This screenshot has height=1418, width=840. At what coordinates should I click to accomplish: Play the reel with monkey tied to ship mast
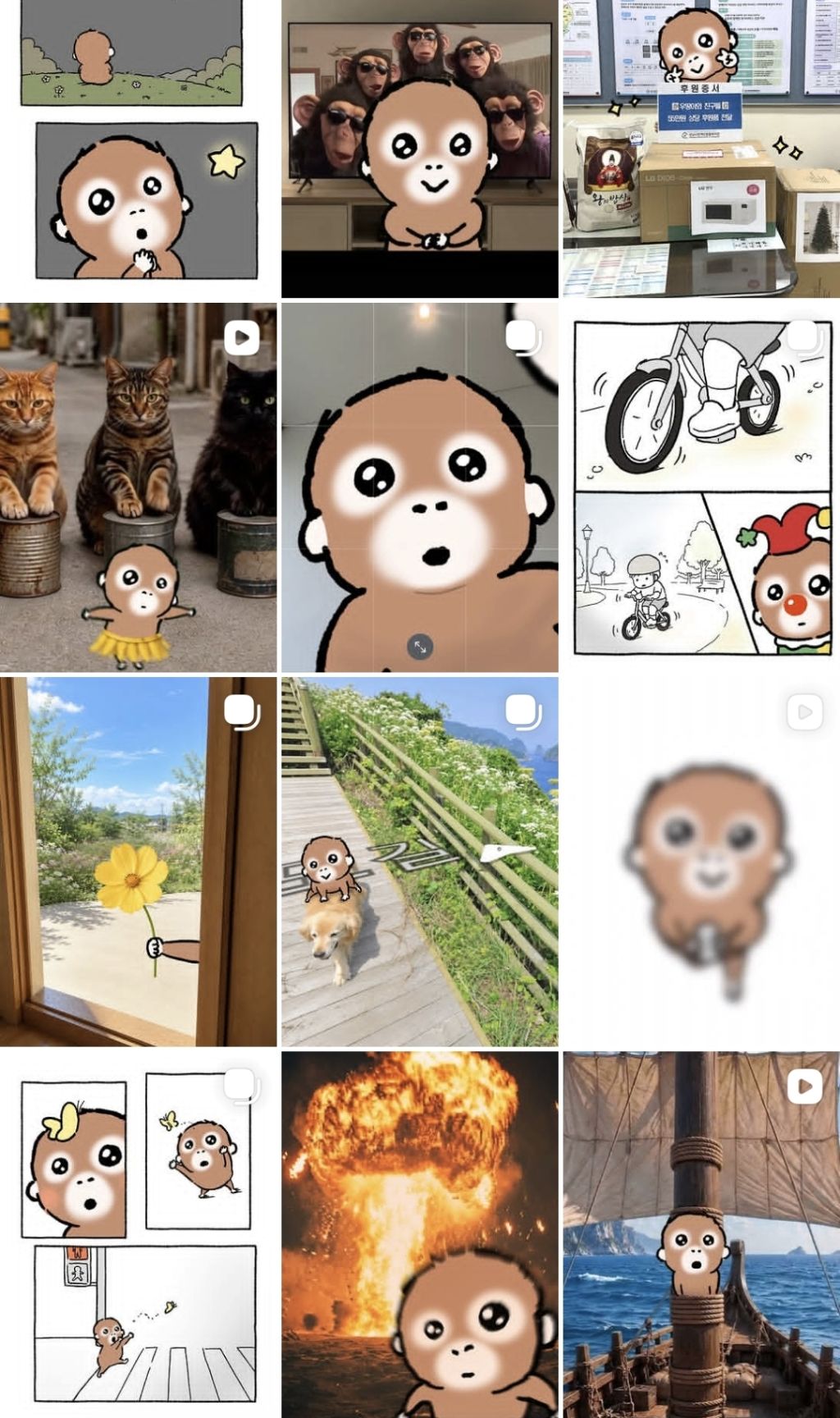click(x=701, y=1234)
